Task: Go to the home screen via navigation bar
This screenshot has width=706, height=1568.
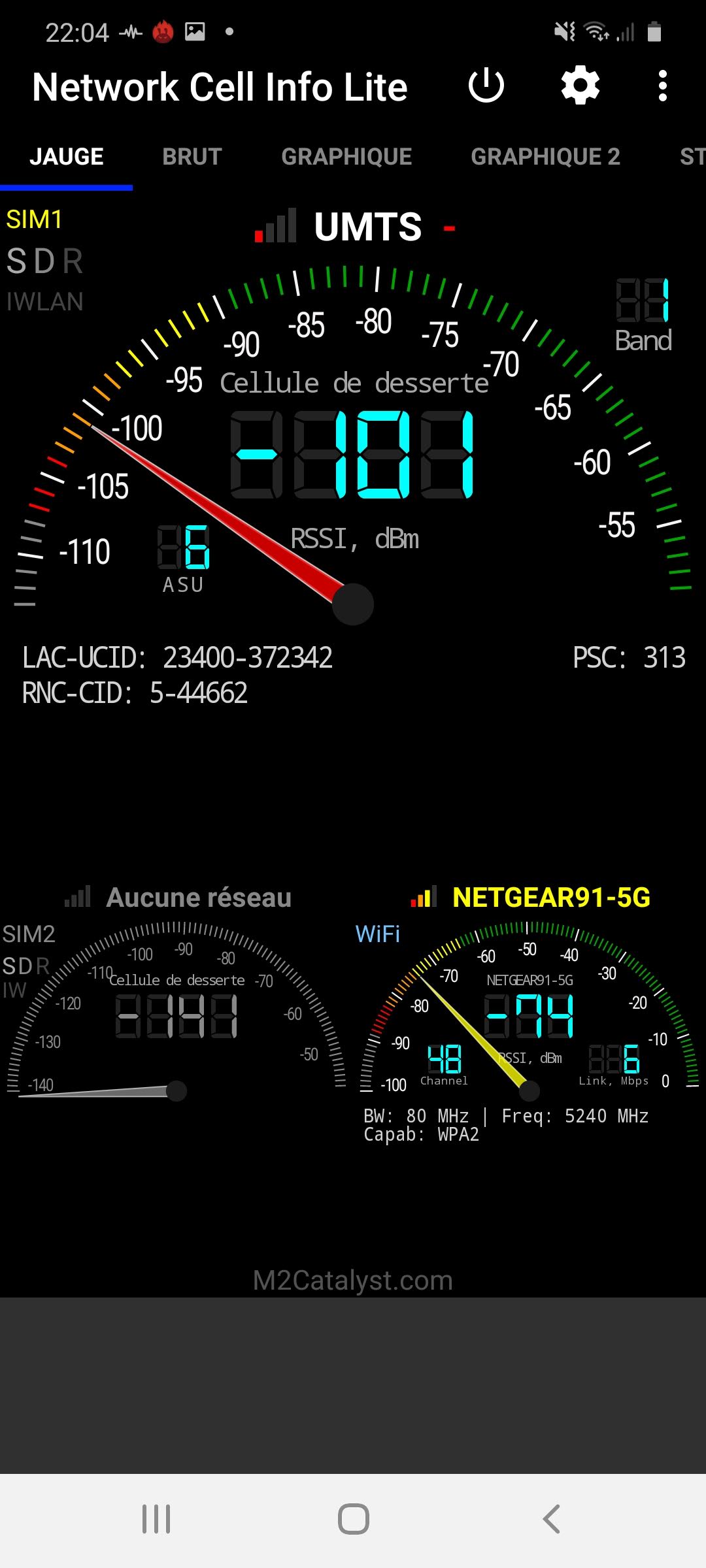Action: 353,1519
